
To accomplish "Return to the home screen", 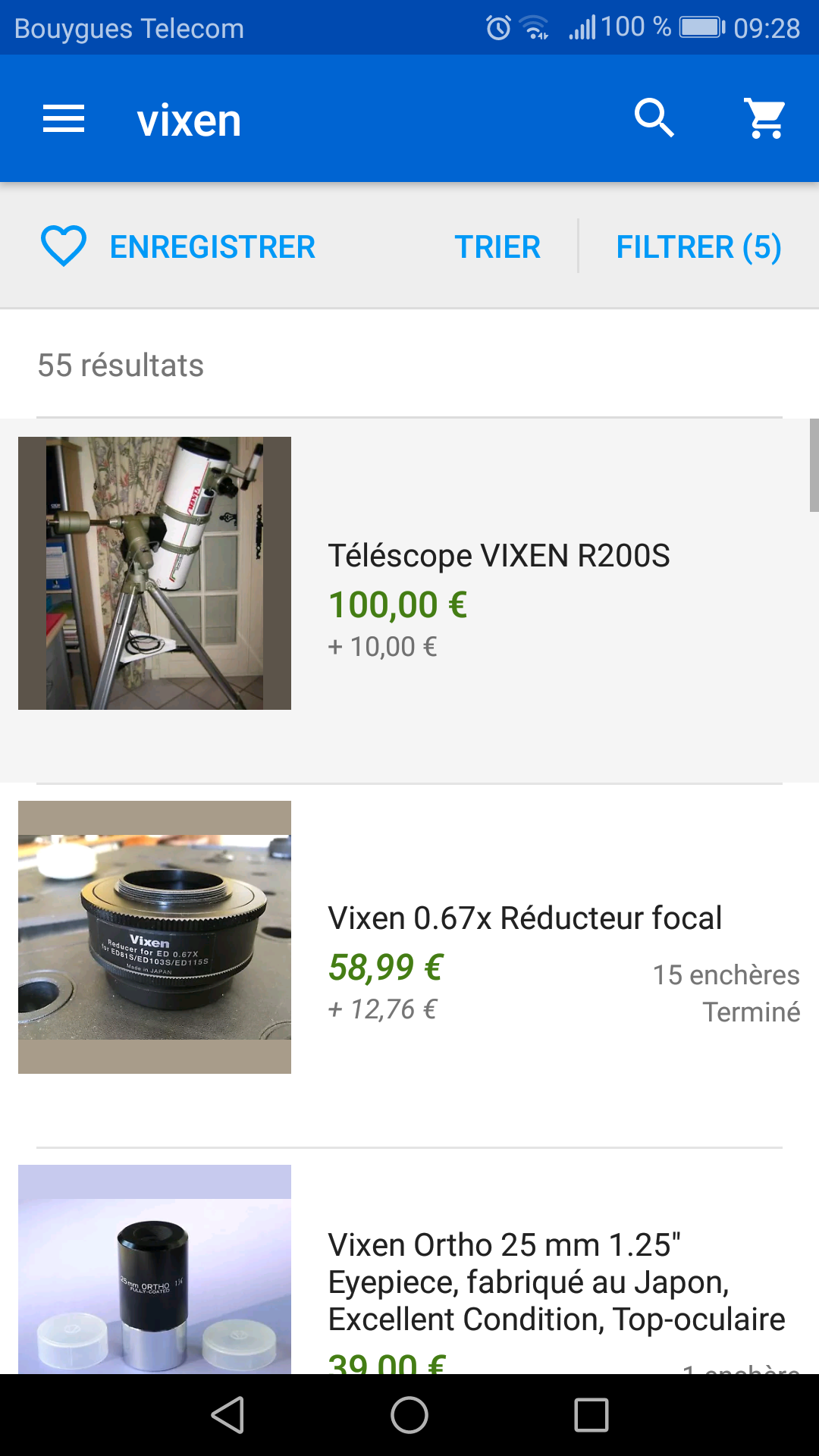I will click(409, 1415).
